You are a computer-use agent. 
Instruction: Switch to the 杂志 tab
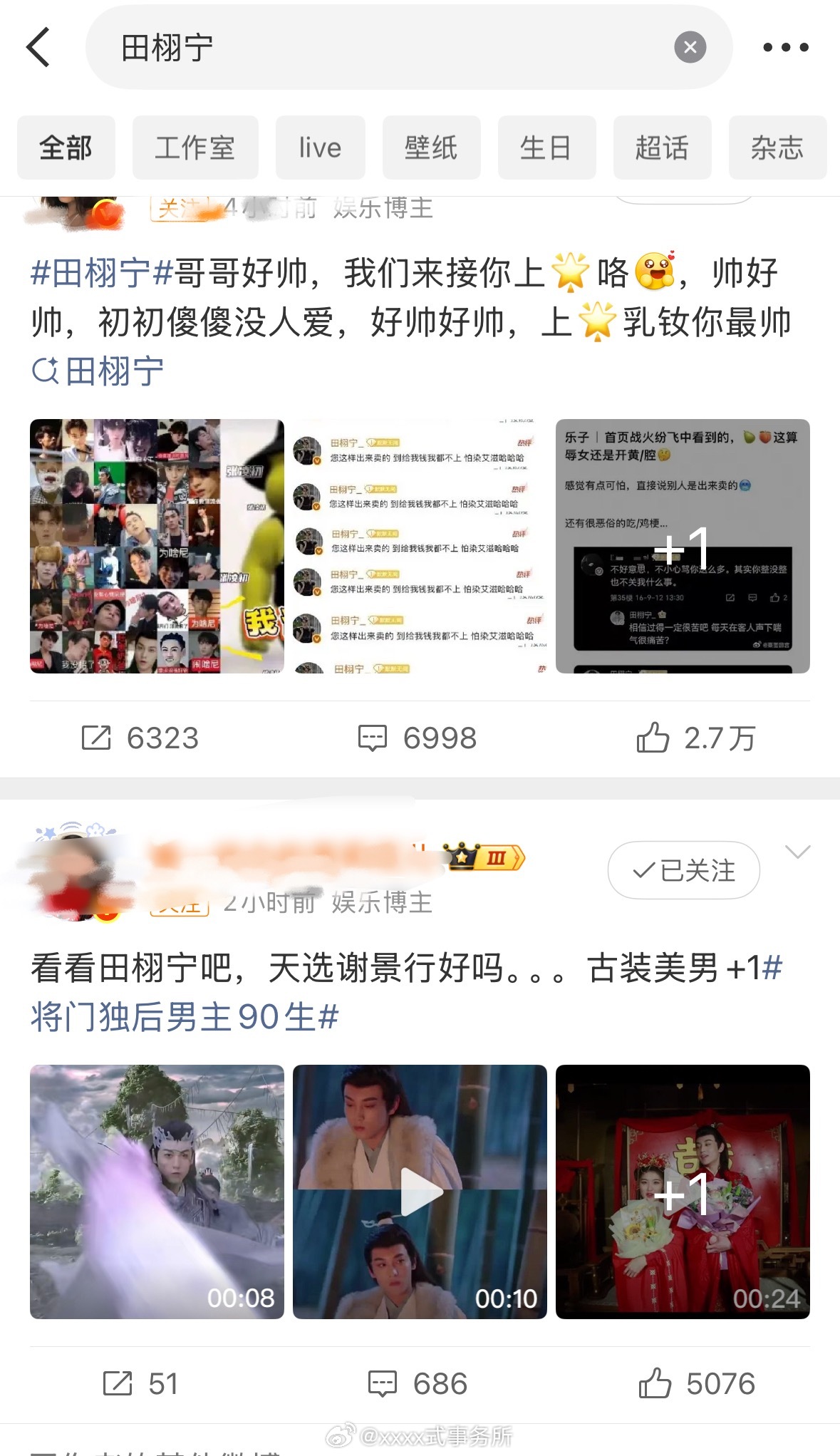point(777,148)
